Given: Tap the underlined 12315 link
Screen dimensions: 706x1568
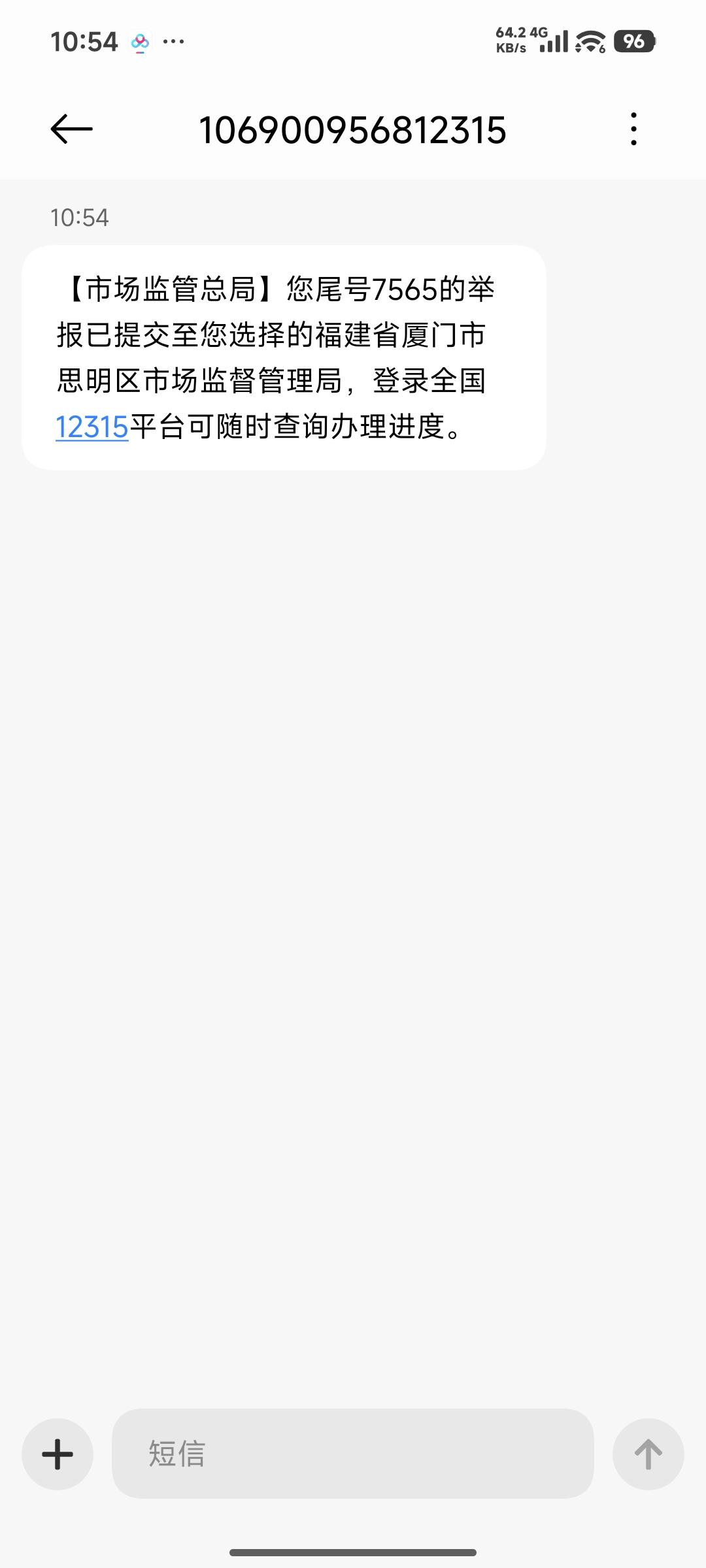Looking at the screenshot, I should 92,427.
